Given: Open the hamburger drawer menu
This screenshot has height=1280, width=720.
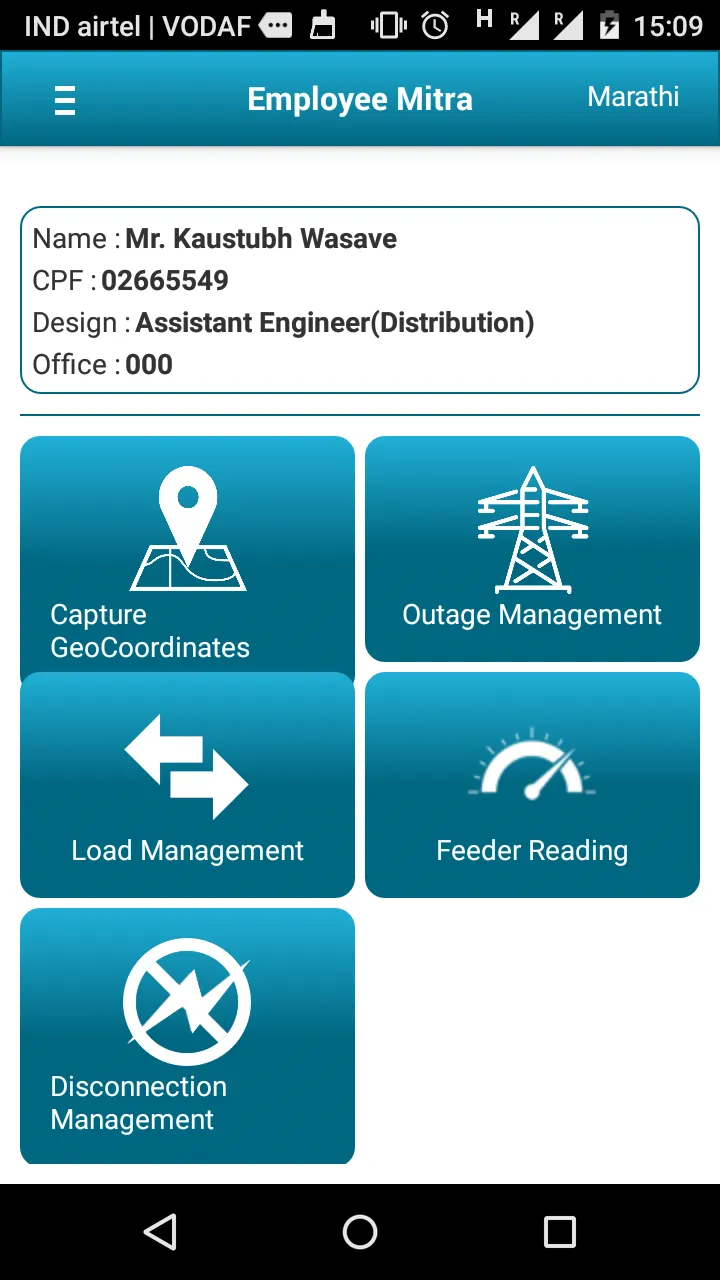Looking at the screenshot, I should pyautogui.click(x=65, y=100).
